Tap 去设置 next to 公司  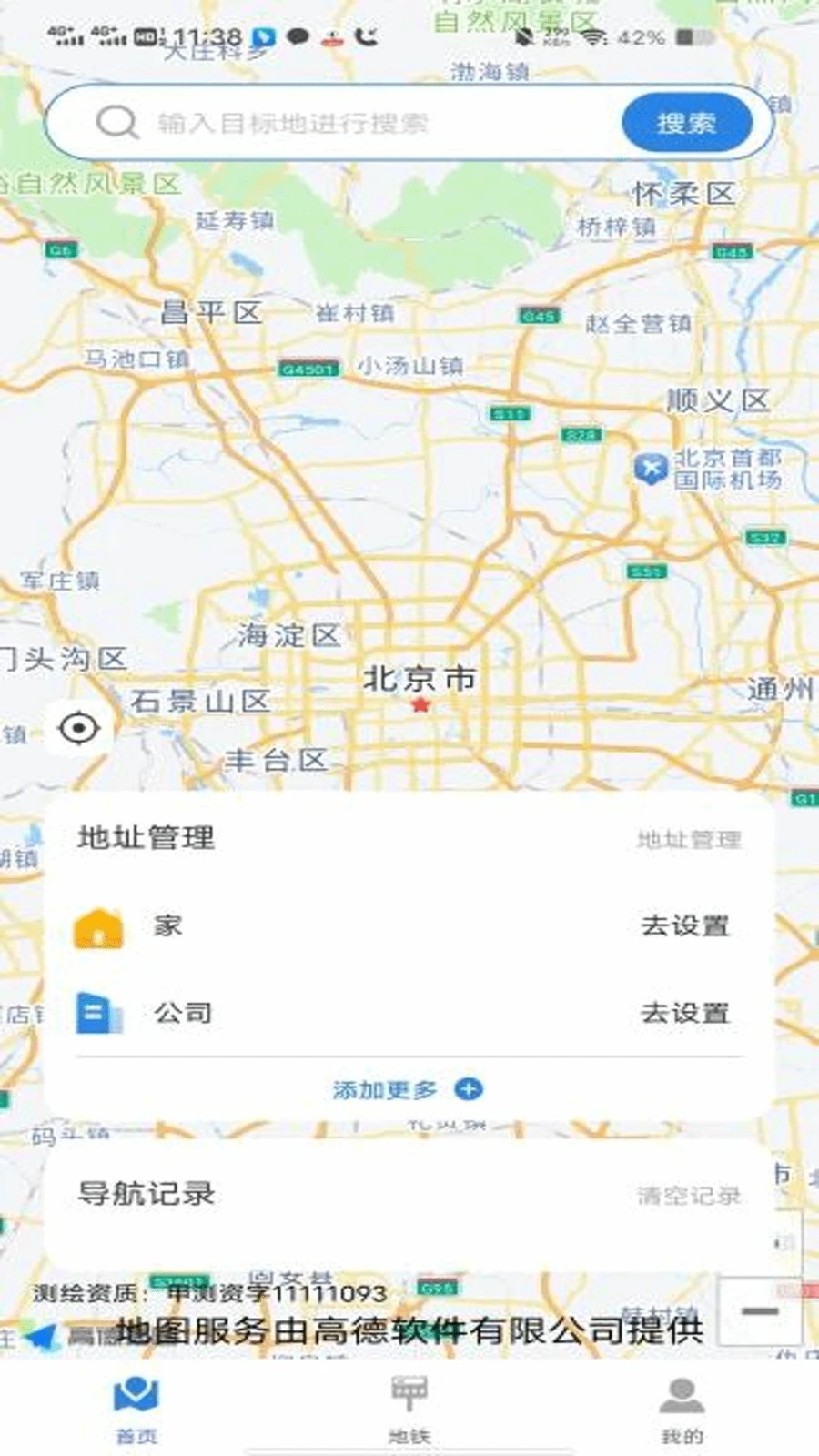[x=688, y=1012]
